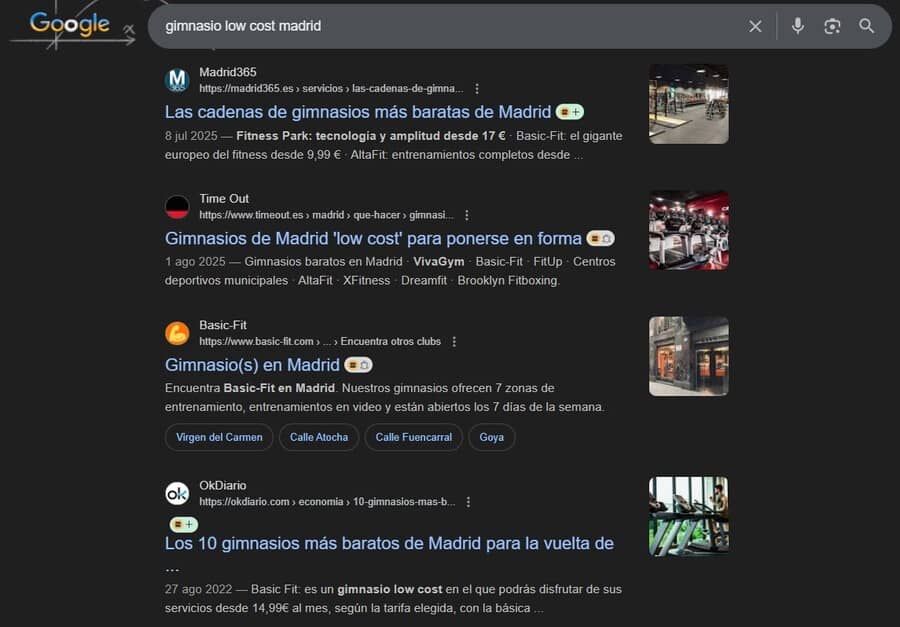This screenshot has width=900, height=627.
Task: Select the Calle Fuencarral chip
Action: pos(414,437)
